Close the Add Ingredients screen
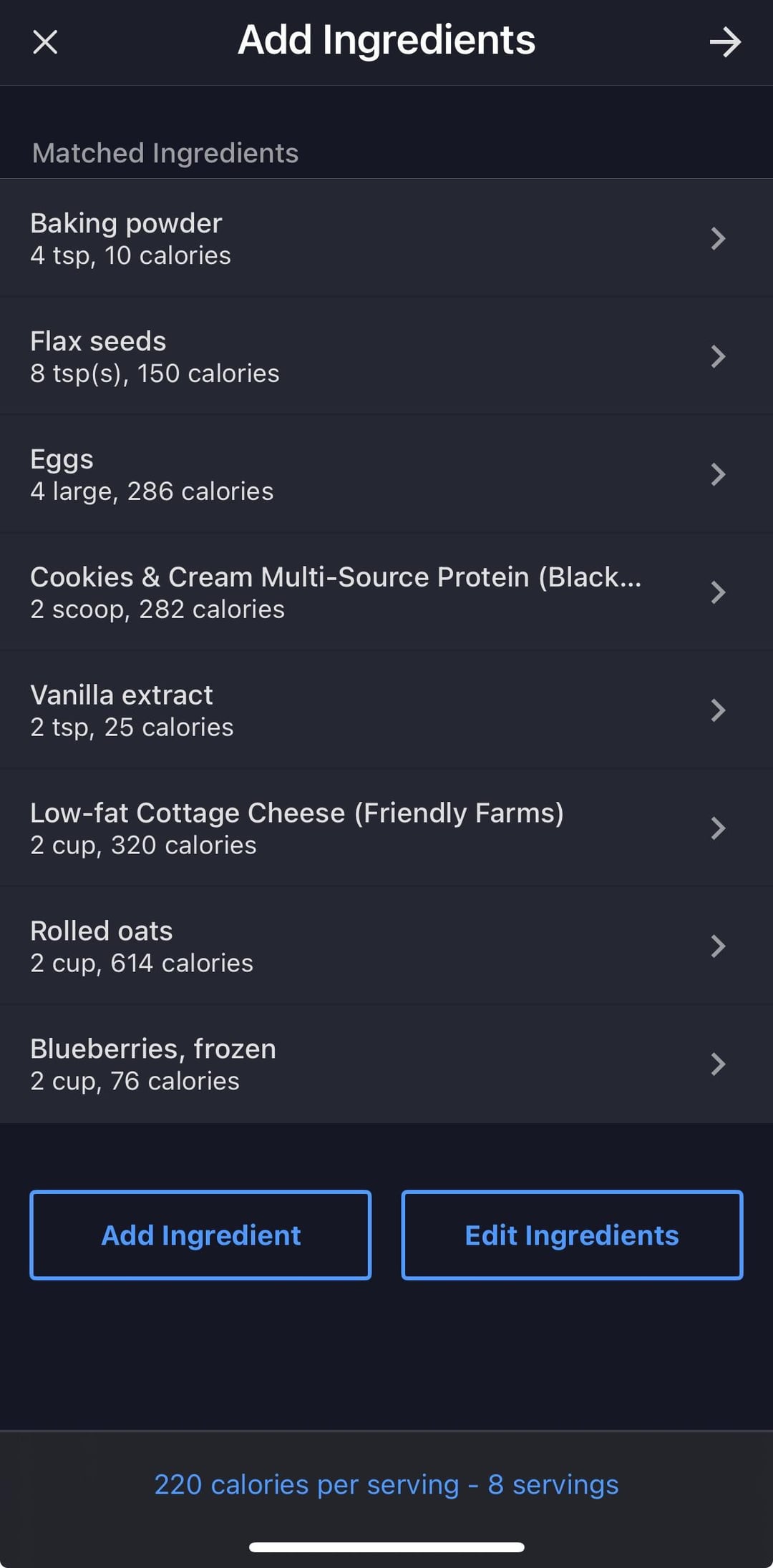The width and height of the screenshot is (773, 1568). coord(45,42)
